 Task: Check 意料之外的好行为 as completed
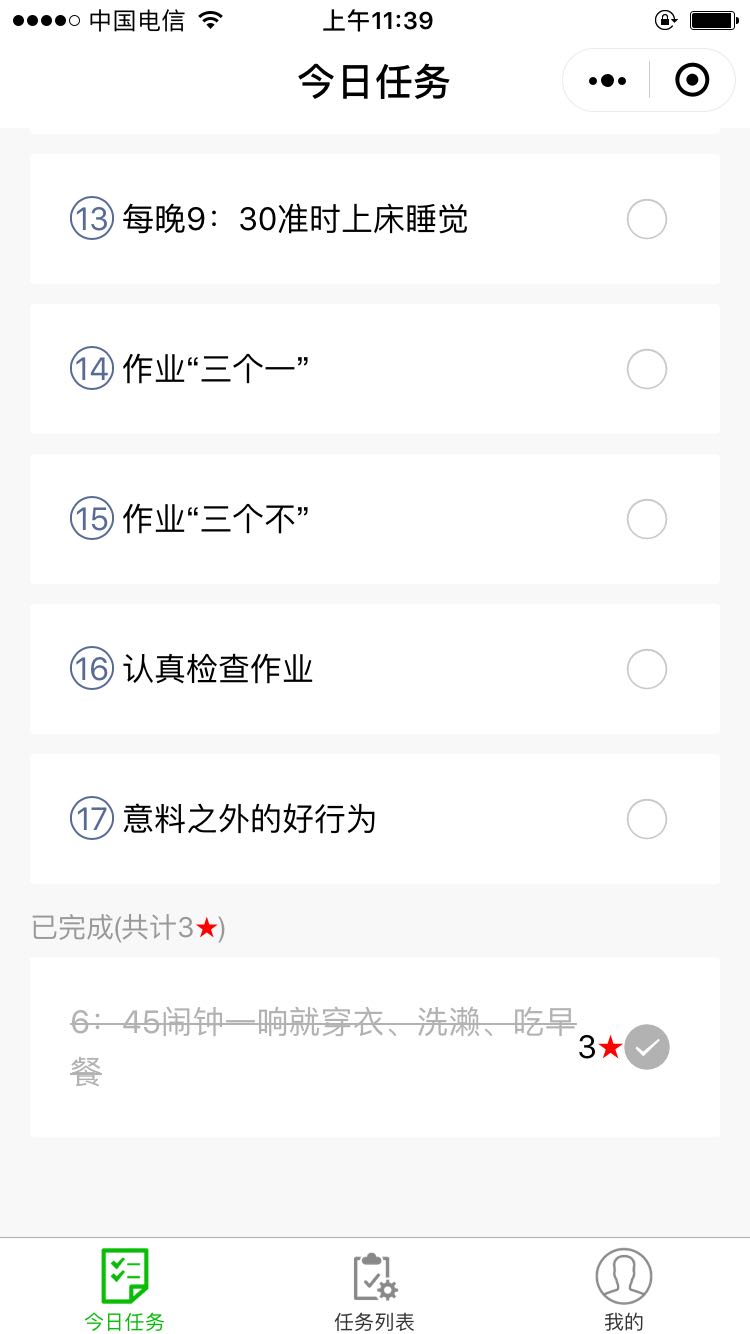coord(647,819)
